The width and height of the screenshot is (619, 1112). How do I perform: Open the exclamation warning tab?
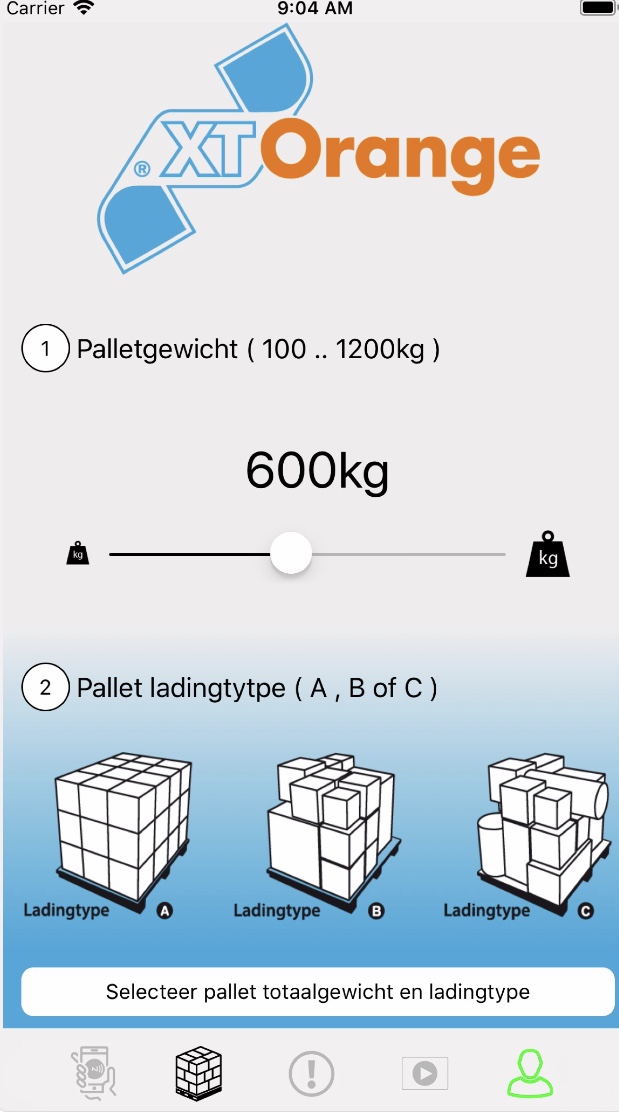[x=311, y=1073]
